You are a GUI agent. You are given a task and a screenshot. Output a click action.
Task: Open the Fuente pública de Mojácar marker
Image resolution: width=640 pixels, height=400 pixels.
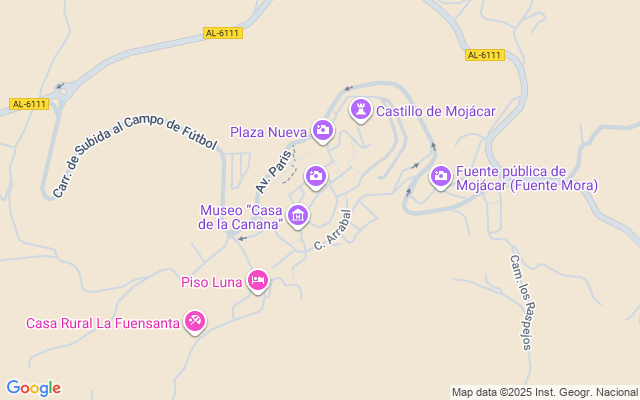440,177
